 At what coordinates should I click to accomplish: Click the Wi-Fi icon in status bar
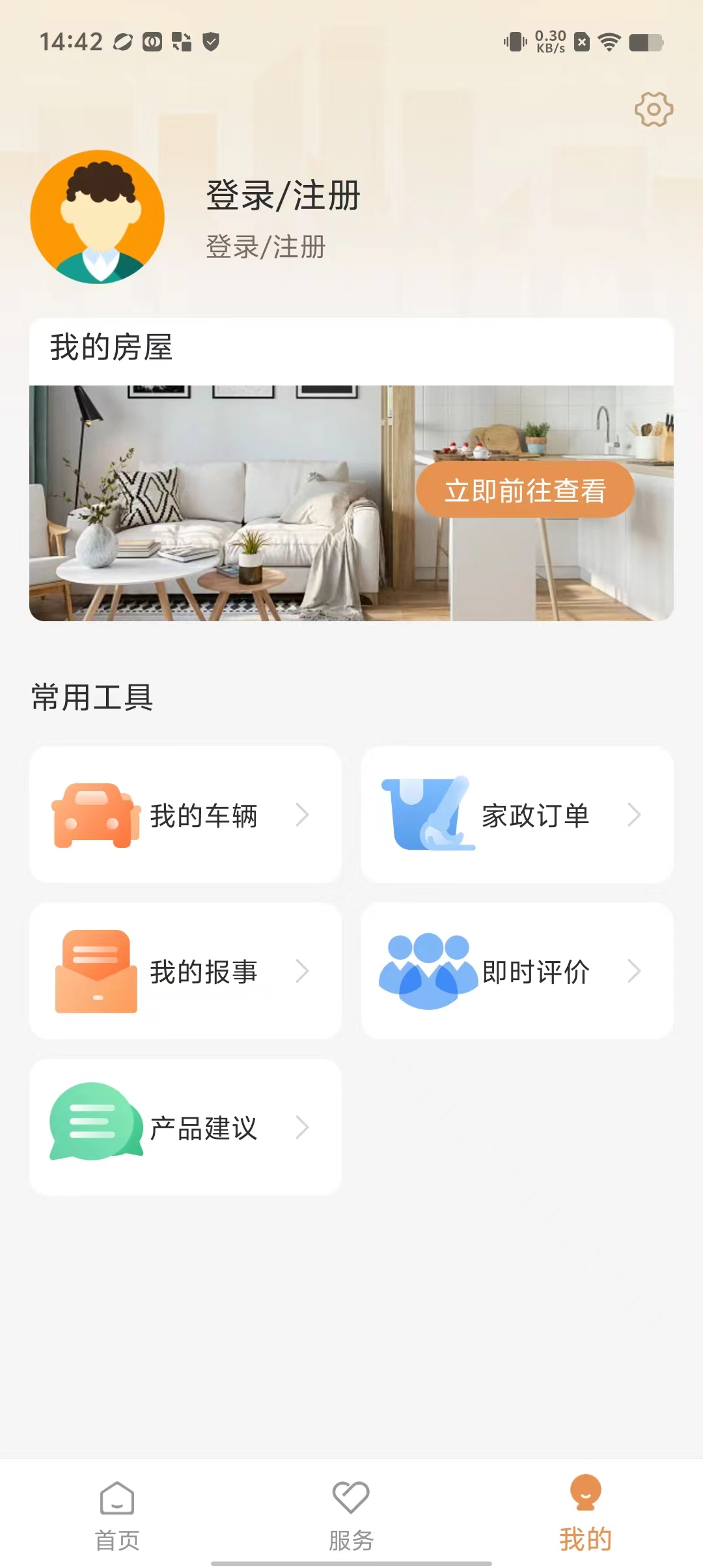point(609,41)
